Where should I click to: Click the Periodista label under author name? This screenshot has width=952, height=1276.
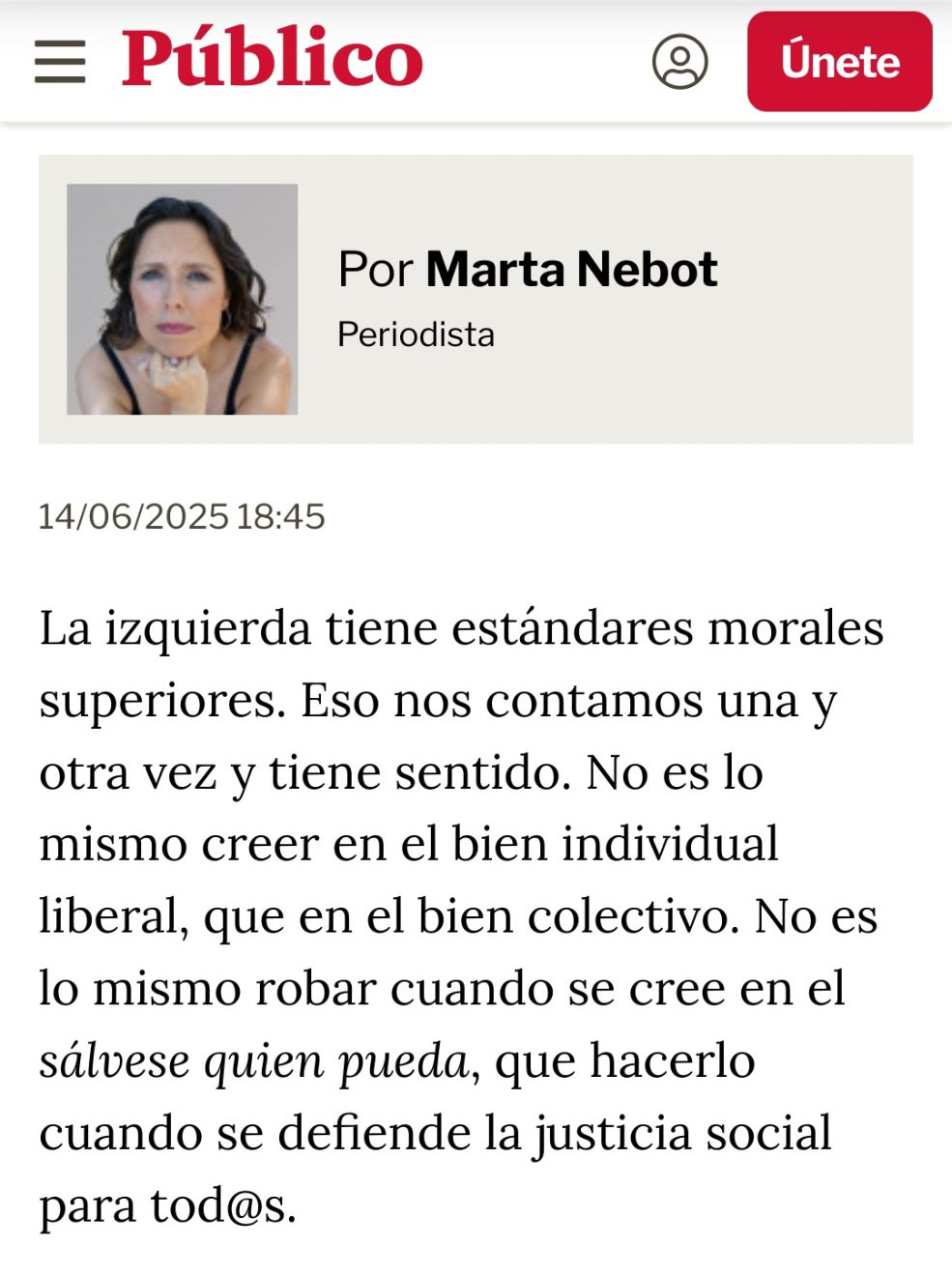416,335
